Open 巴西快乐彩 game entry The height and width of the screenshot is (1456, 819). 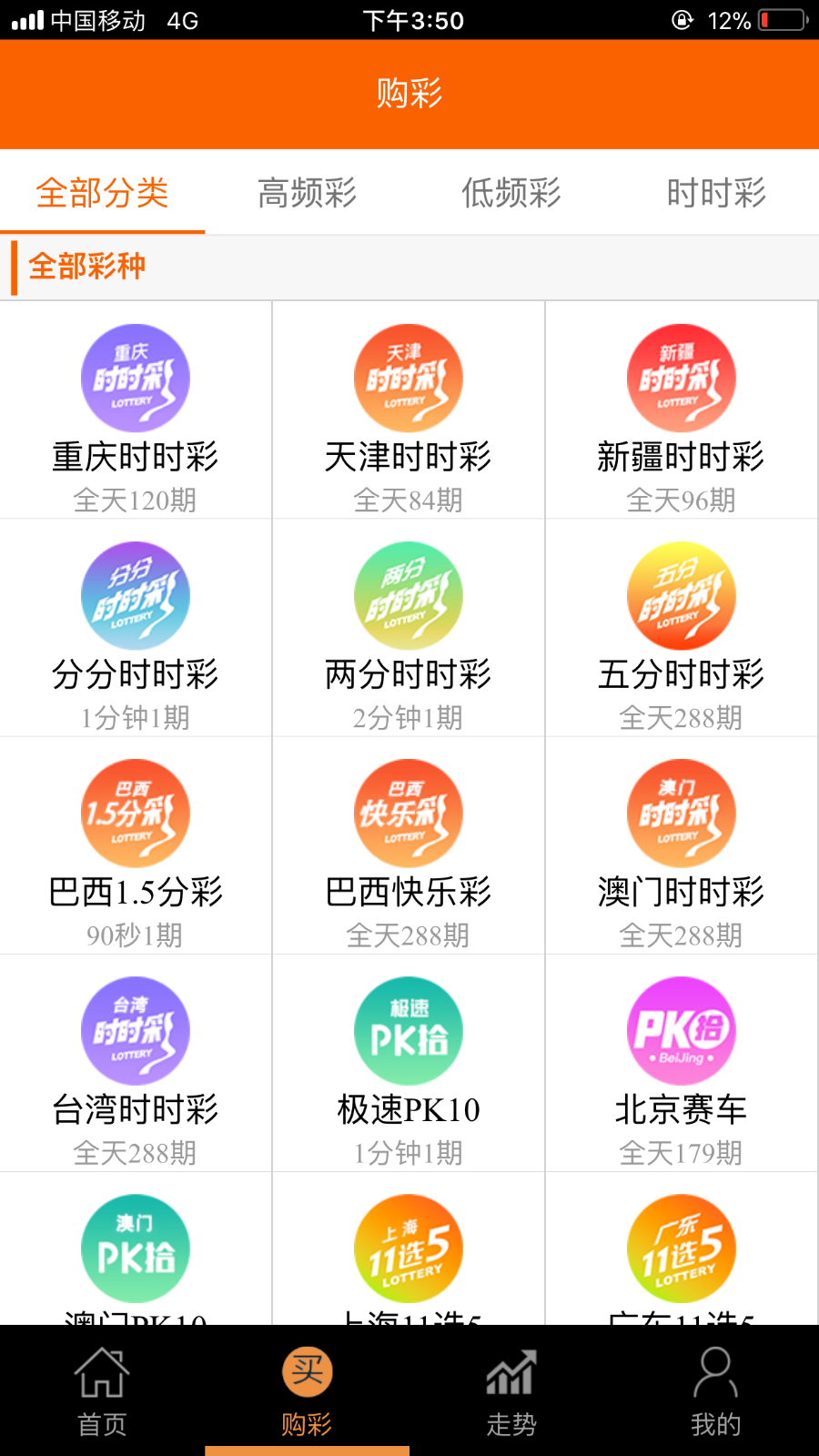[408, 813]
